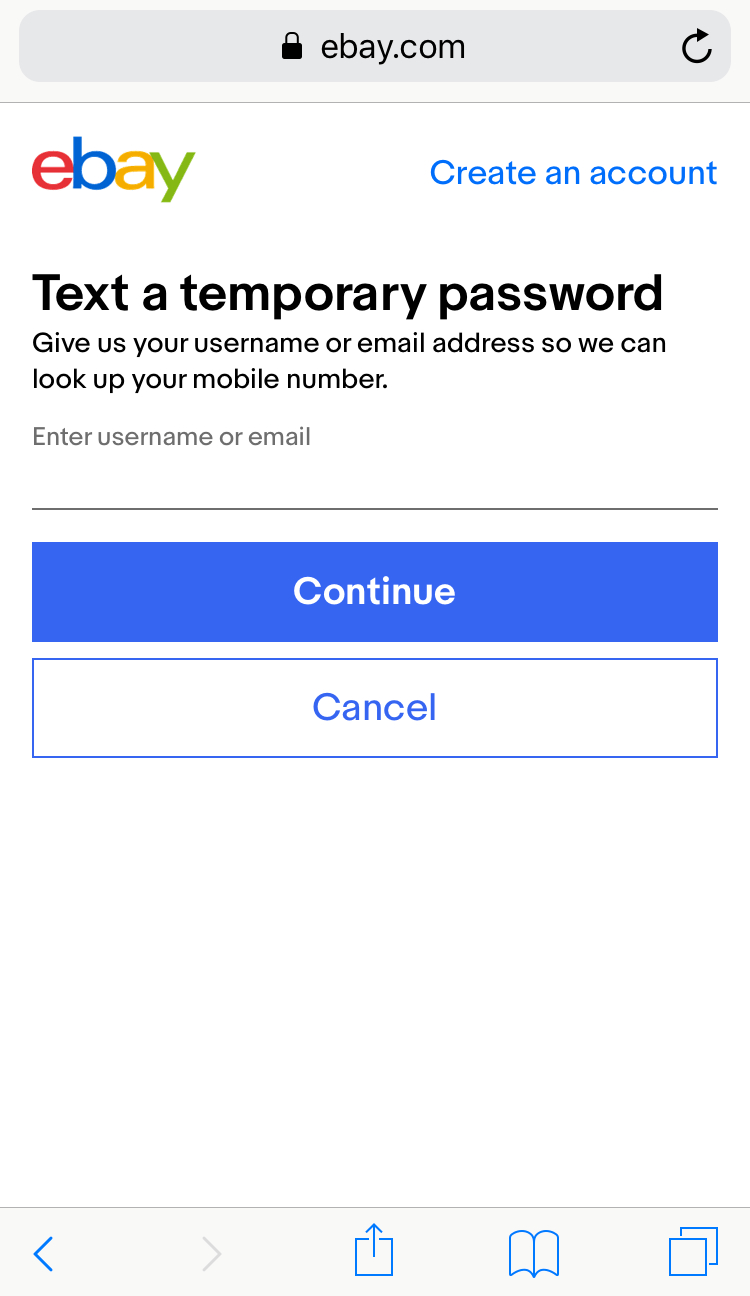Tap the blue Continue button

pyautogui.click(x=374, y=591)
